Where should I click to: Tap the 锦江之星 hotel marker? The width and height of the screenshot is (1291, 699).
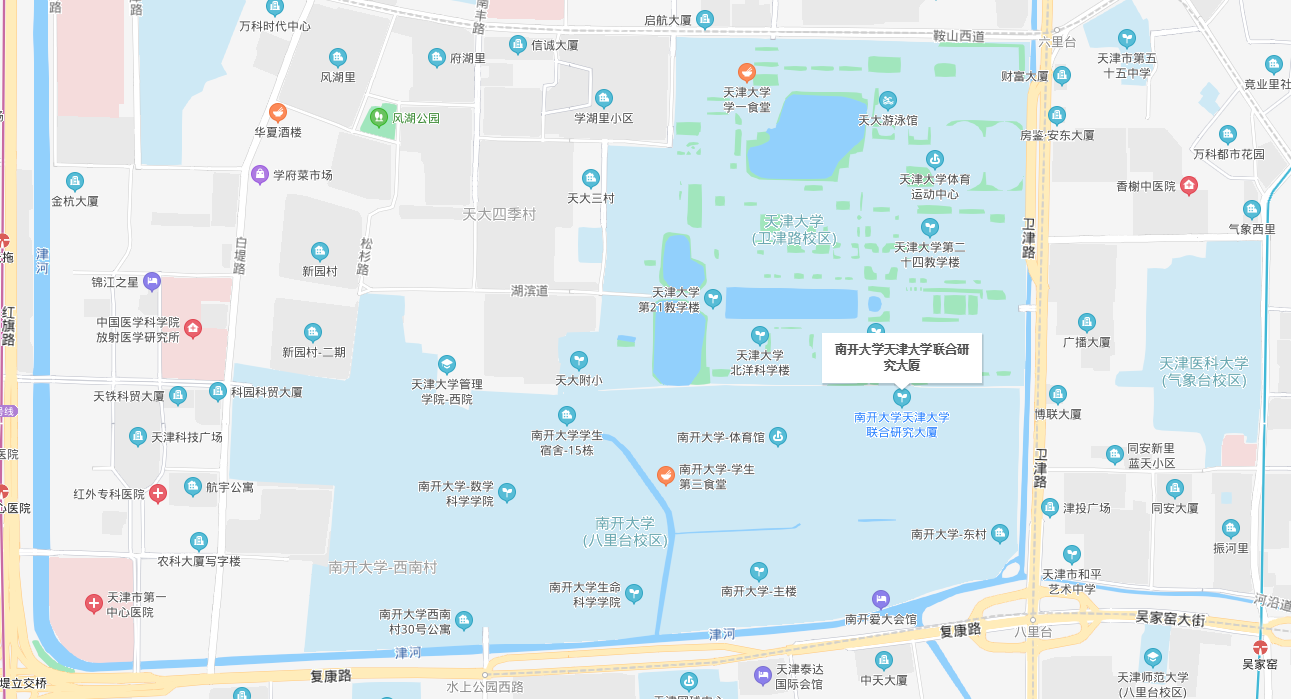(152, 282)
